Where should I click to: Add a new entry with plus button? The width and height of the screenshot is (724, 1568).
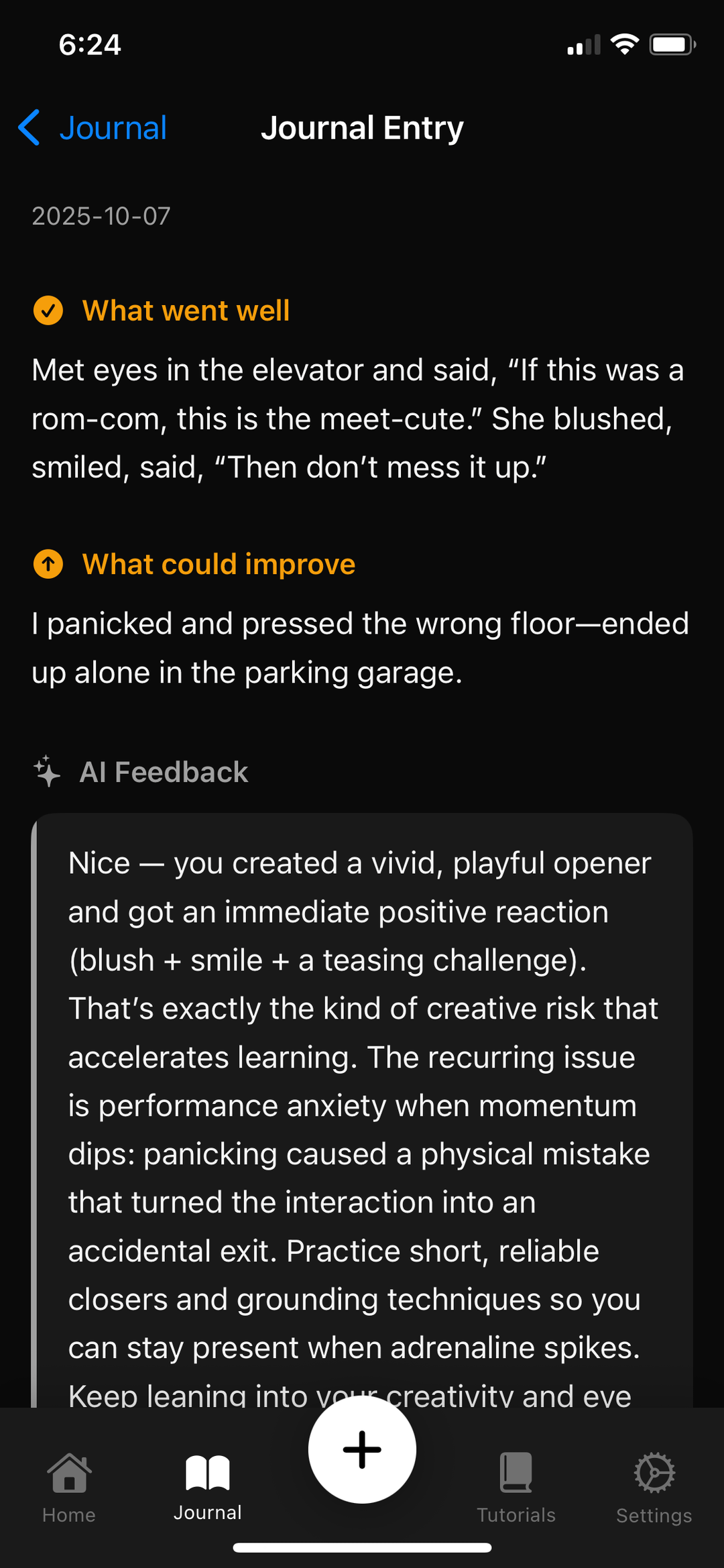click(x=362, y=1449)
